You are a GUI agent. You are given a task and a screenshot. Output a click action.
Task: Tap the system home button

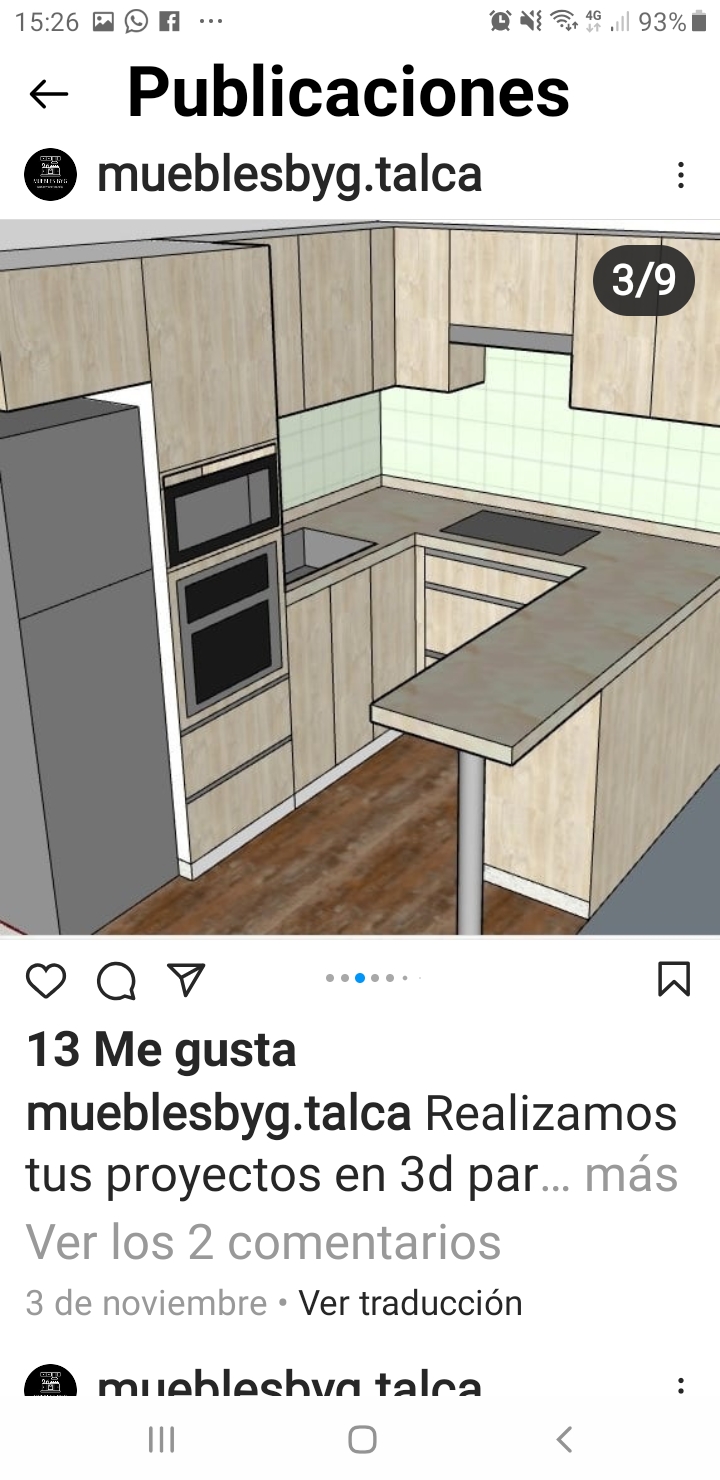(x=362, y=1440)
